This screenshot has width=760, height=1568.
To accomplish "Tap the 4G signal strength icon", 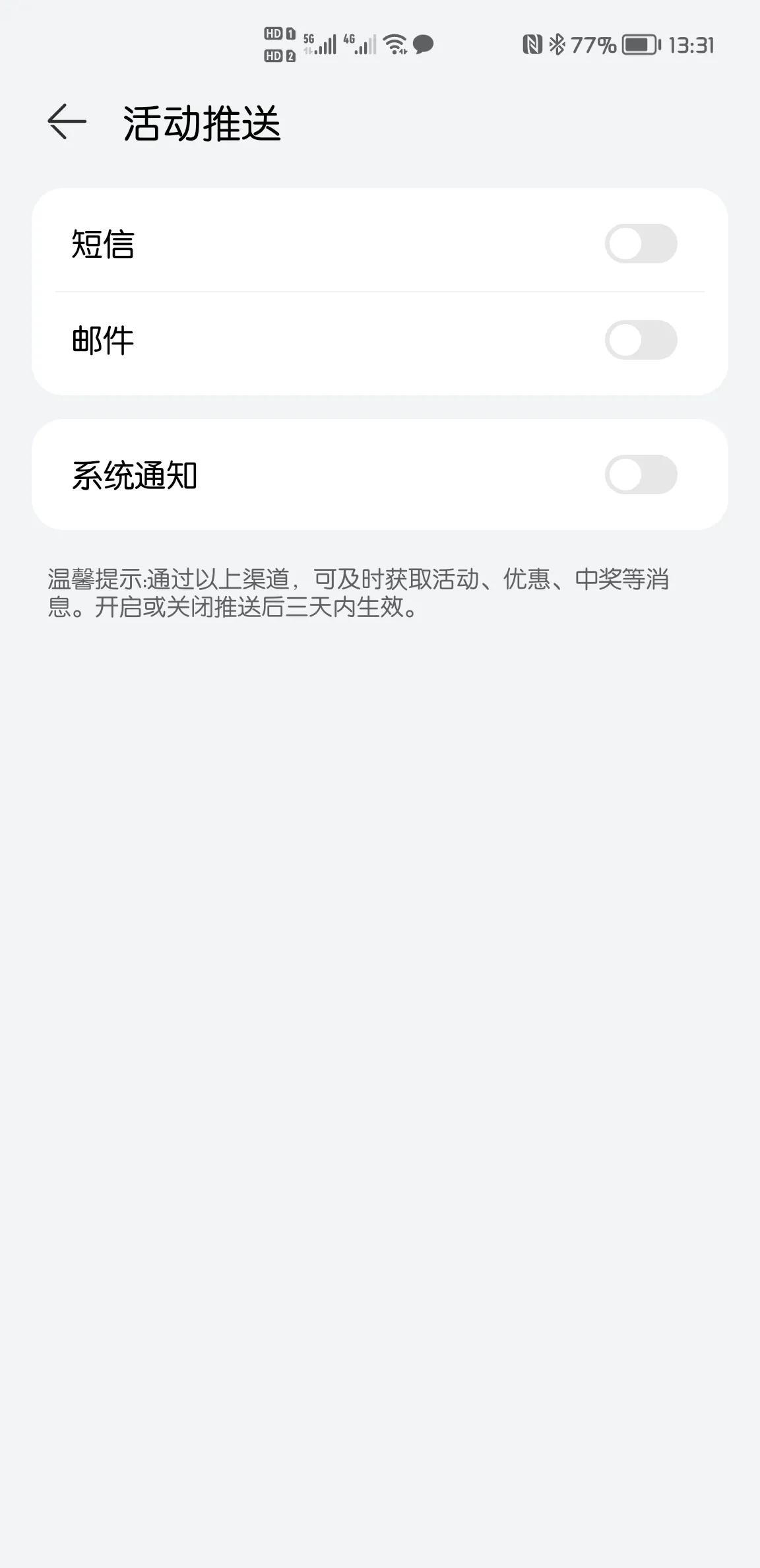I will click(x=362, y=44).
